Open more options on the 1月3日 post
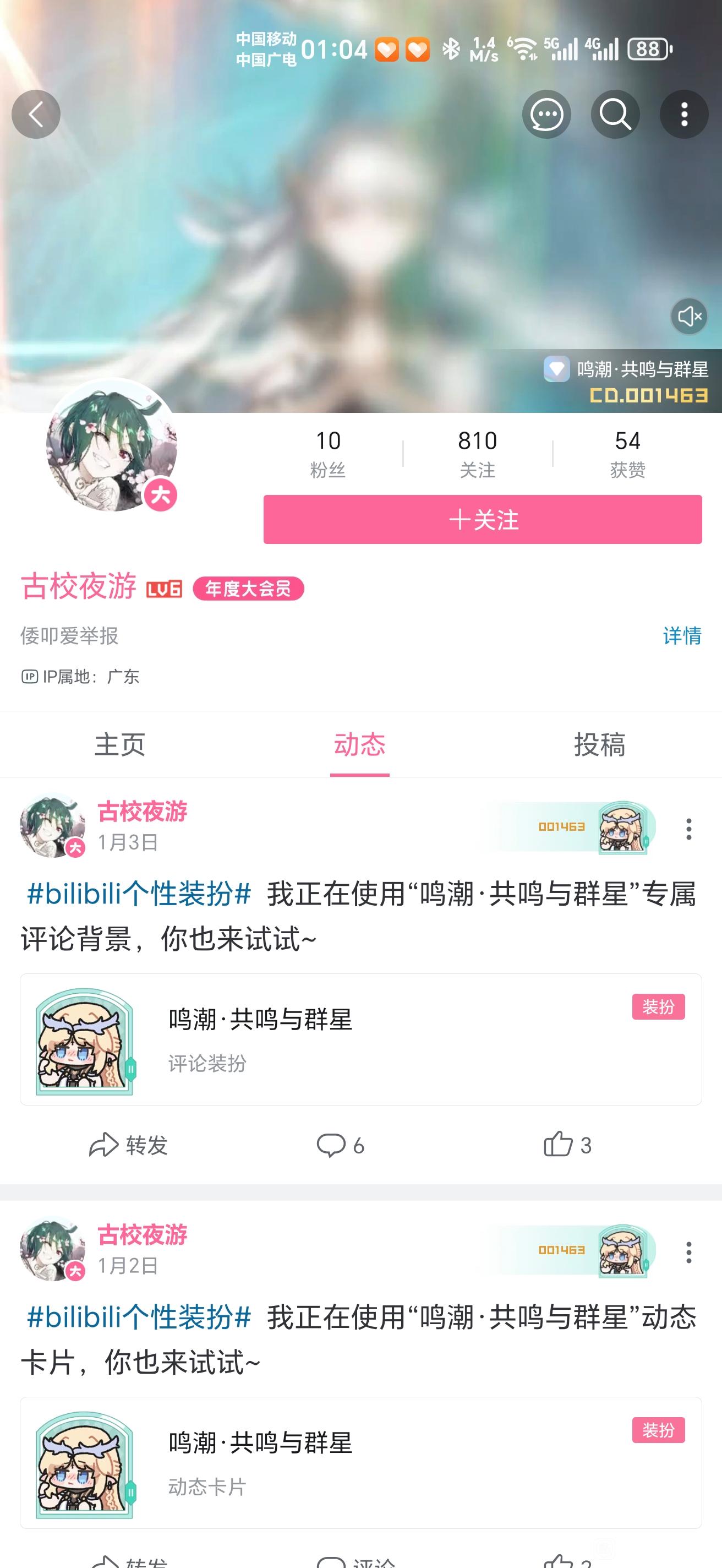Viewport: 722px width, 1568px height. point(688,829)
